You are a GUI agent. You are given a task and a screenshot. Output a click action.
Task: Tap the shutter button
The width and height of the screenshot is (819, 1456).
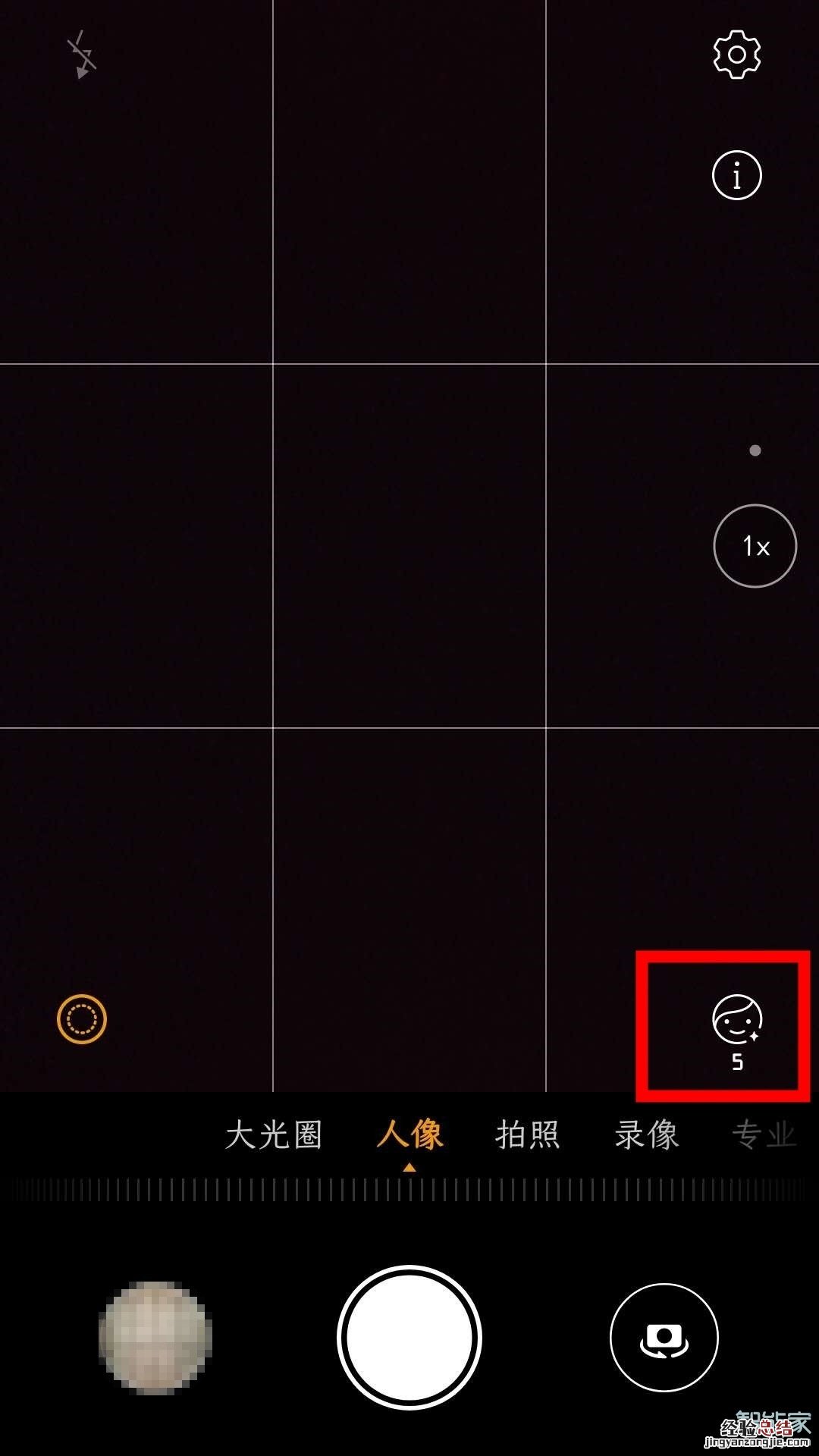click(x=409, y=1338)
